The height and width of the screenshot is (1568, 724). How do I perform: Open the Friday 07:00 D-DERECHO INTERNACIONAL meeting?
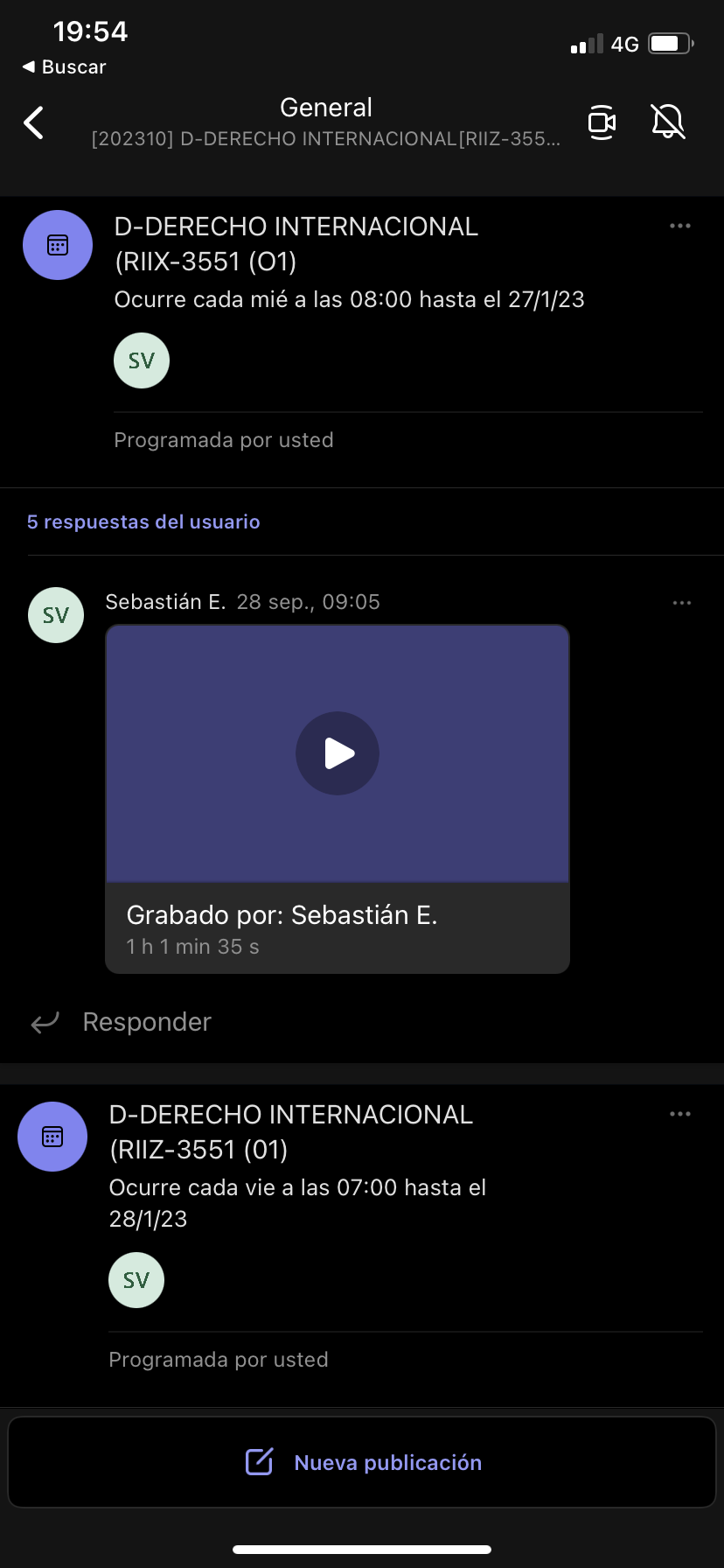[x=290, y=1132]
